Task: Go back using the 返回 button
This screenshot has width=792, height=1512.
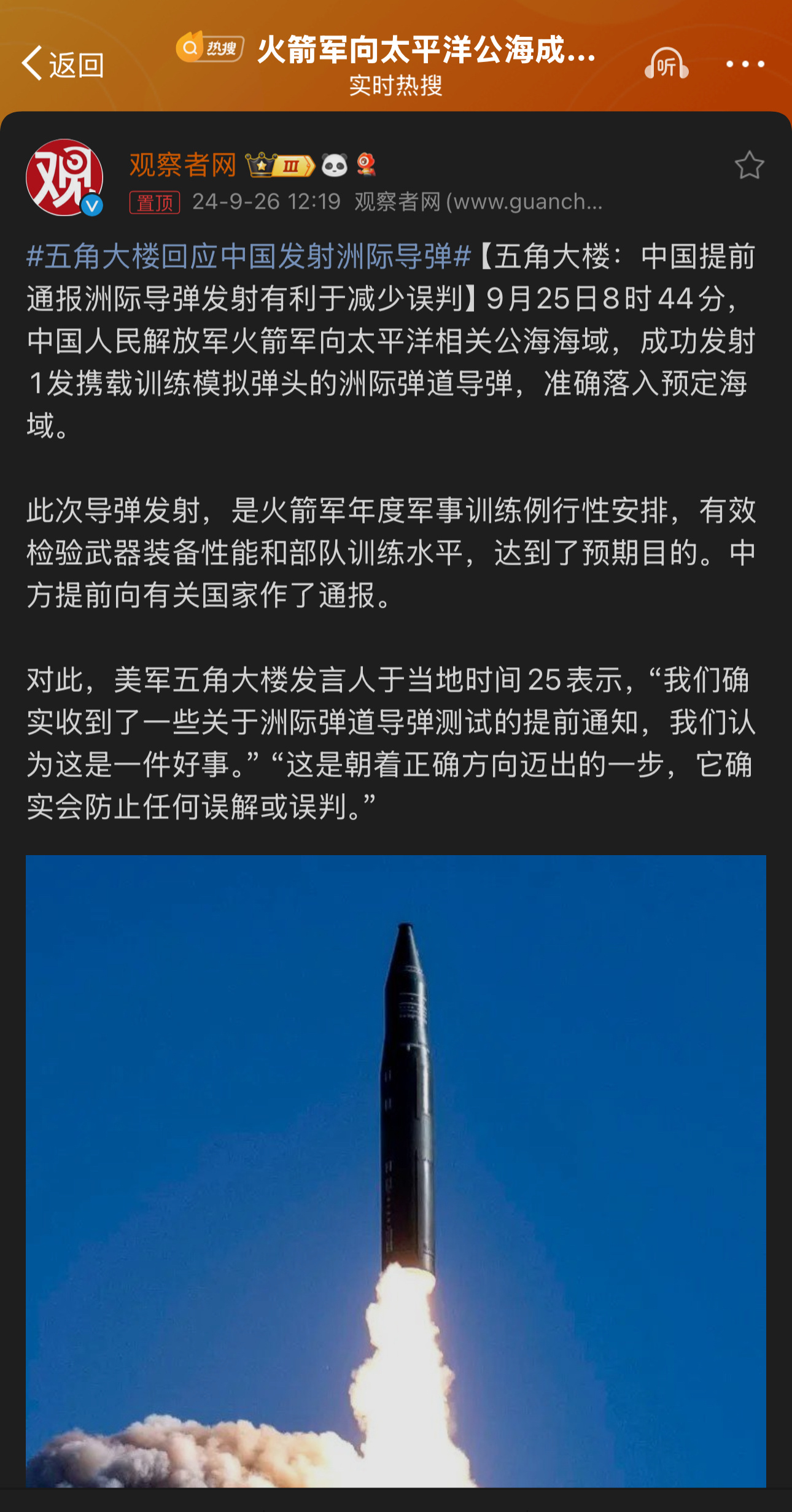Action: pyautogui.click(x=63, y=64)
